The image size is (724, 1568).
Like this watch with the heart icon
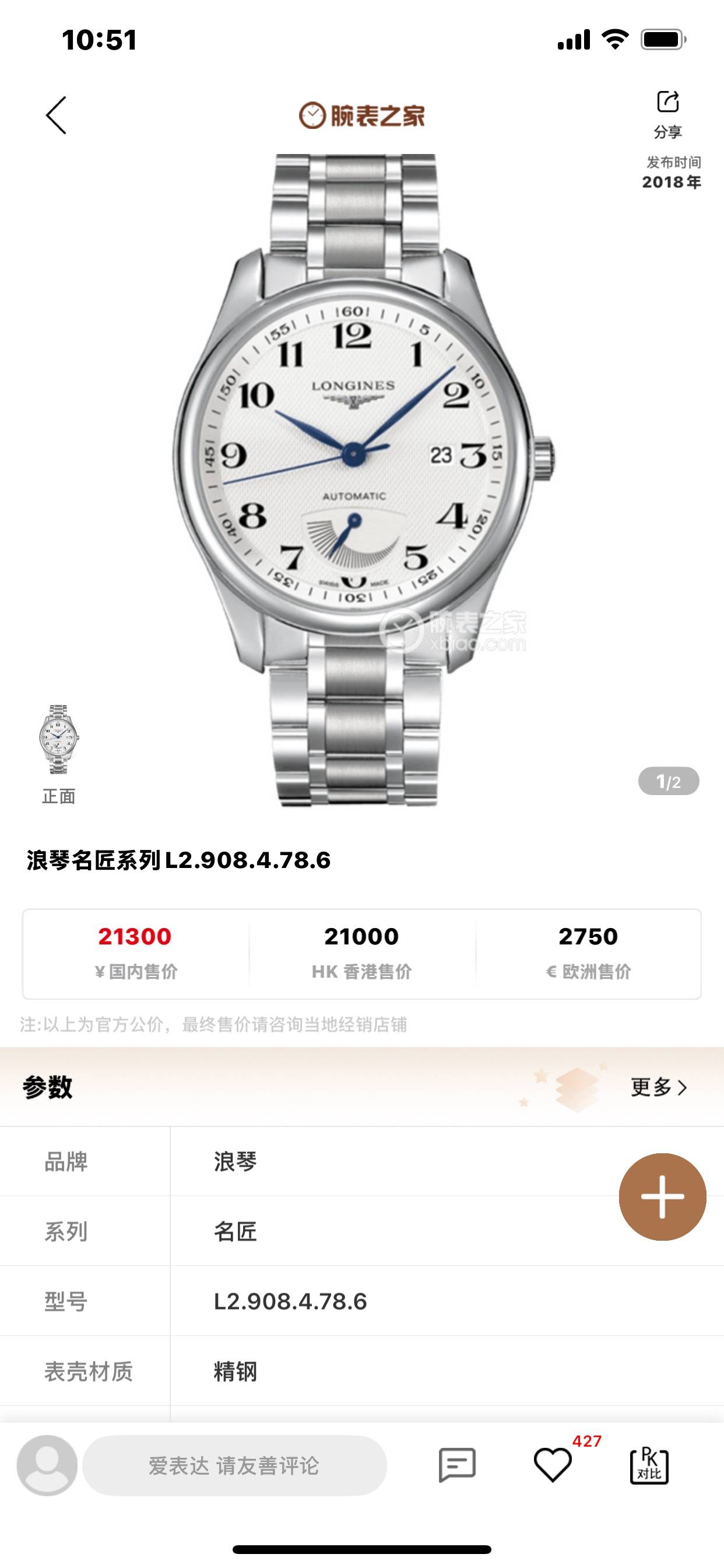click(553, 1465)
